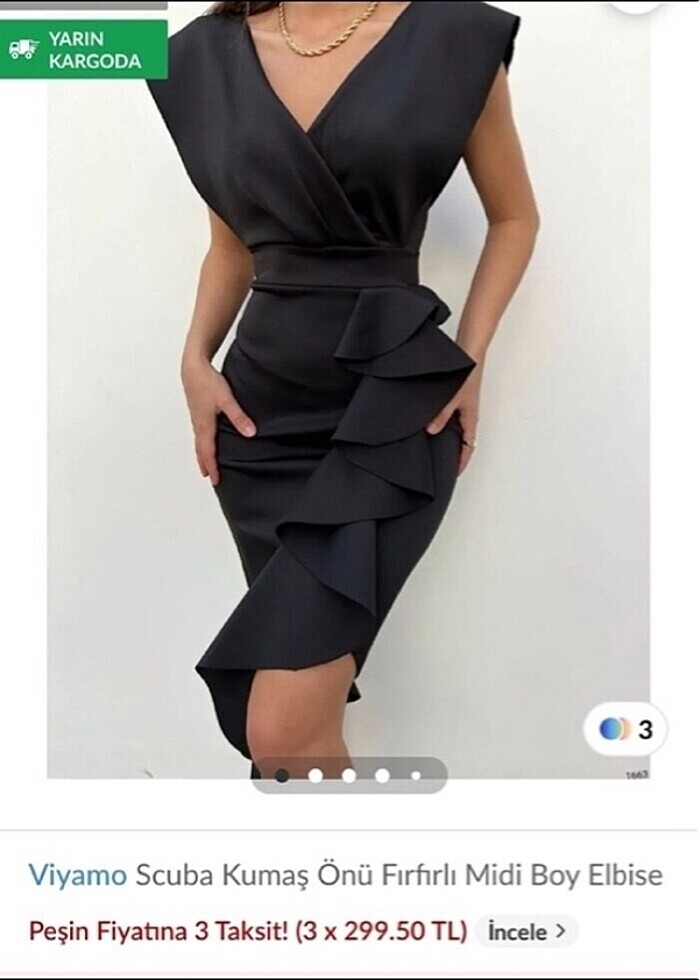Open the Viyamo brand page
The width and height of the screenshot is (700, 980).
tap(77, 876)
